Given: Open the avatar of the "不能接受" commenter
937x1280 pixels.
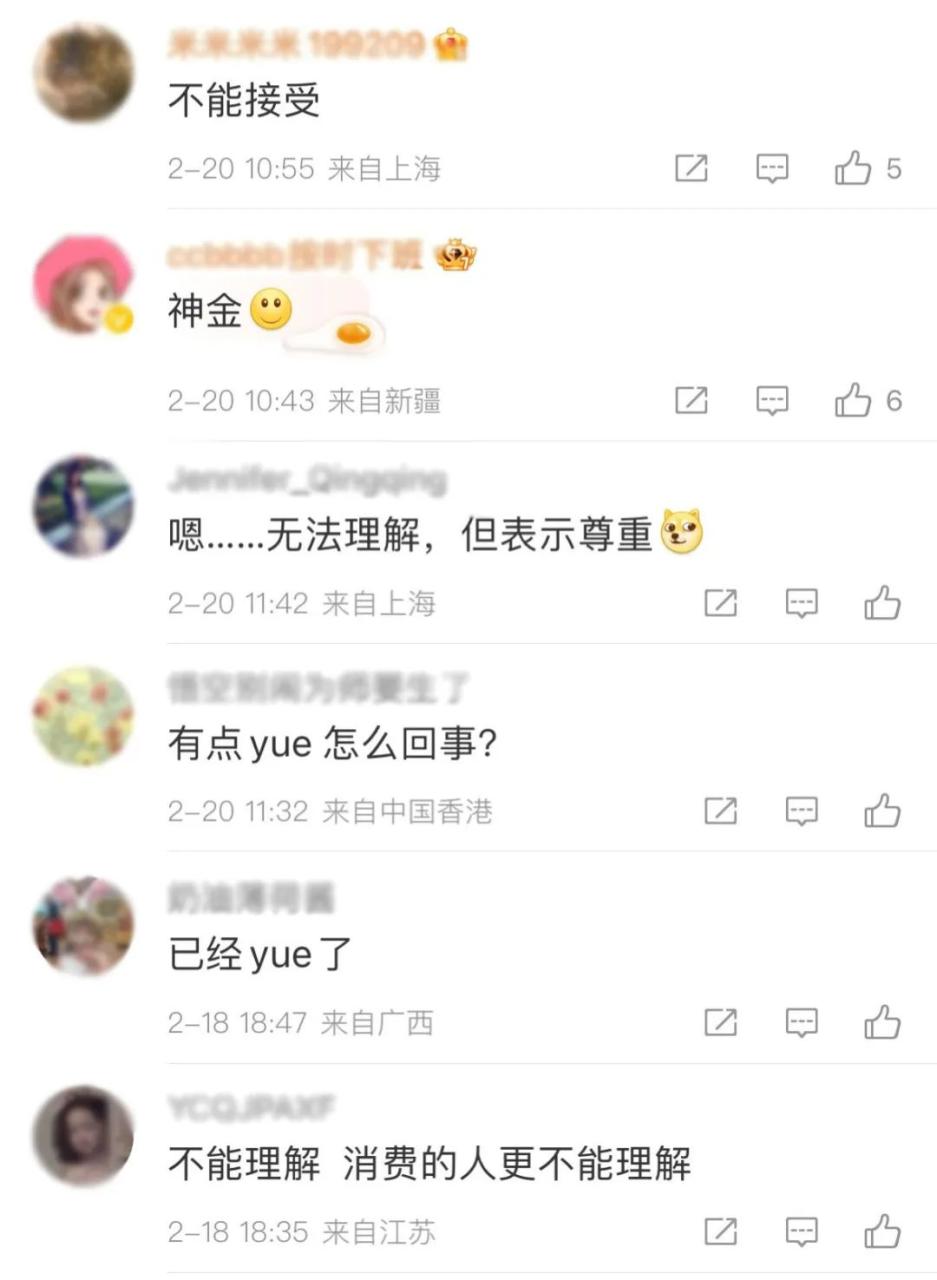Looking at the screenshot, I should pyautogui.click(x=83, y=73).
